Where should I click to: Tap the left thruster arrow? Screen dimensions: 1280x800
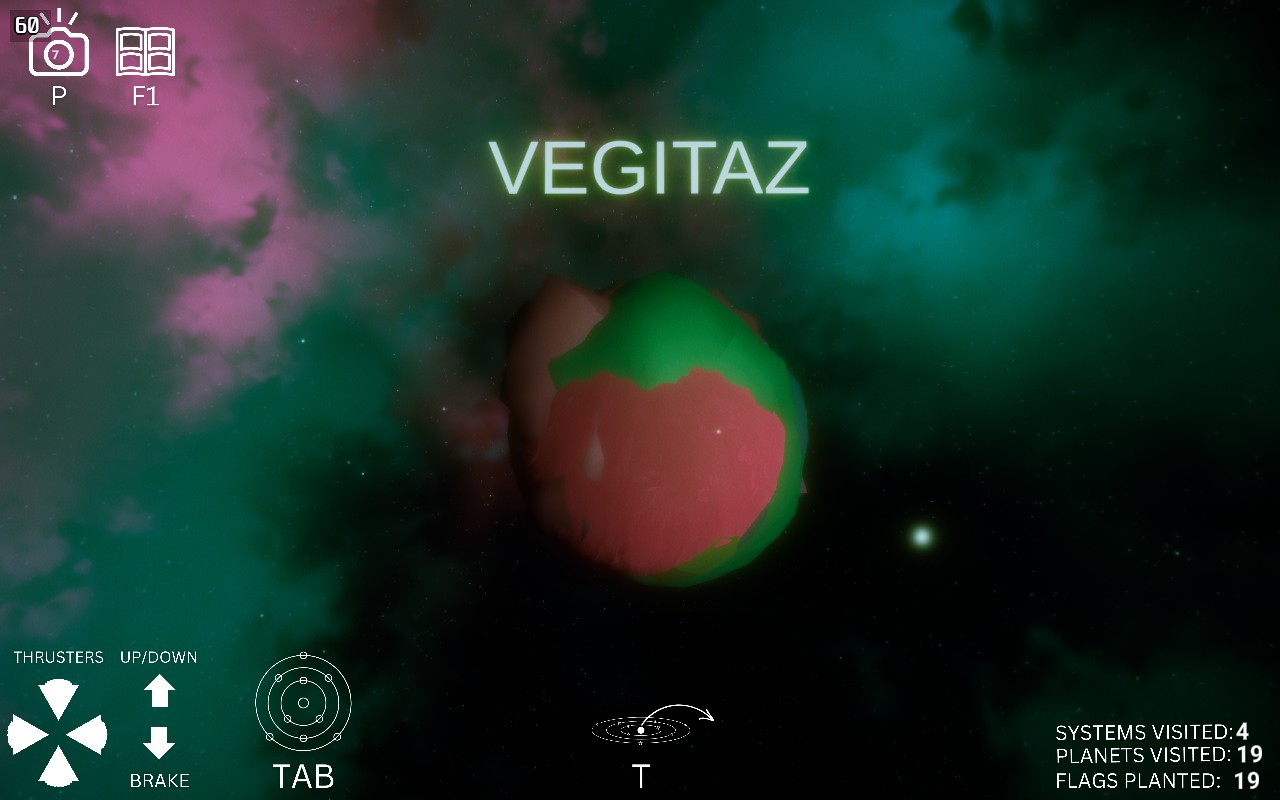click(26, 734)
